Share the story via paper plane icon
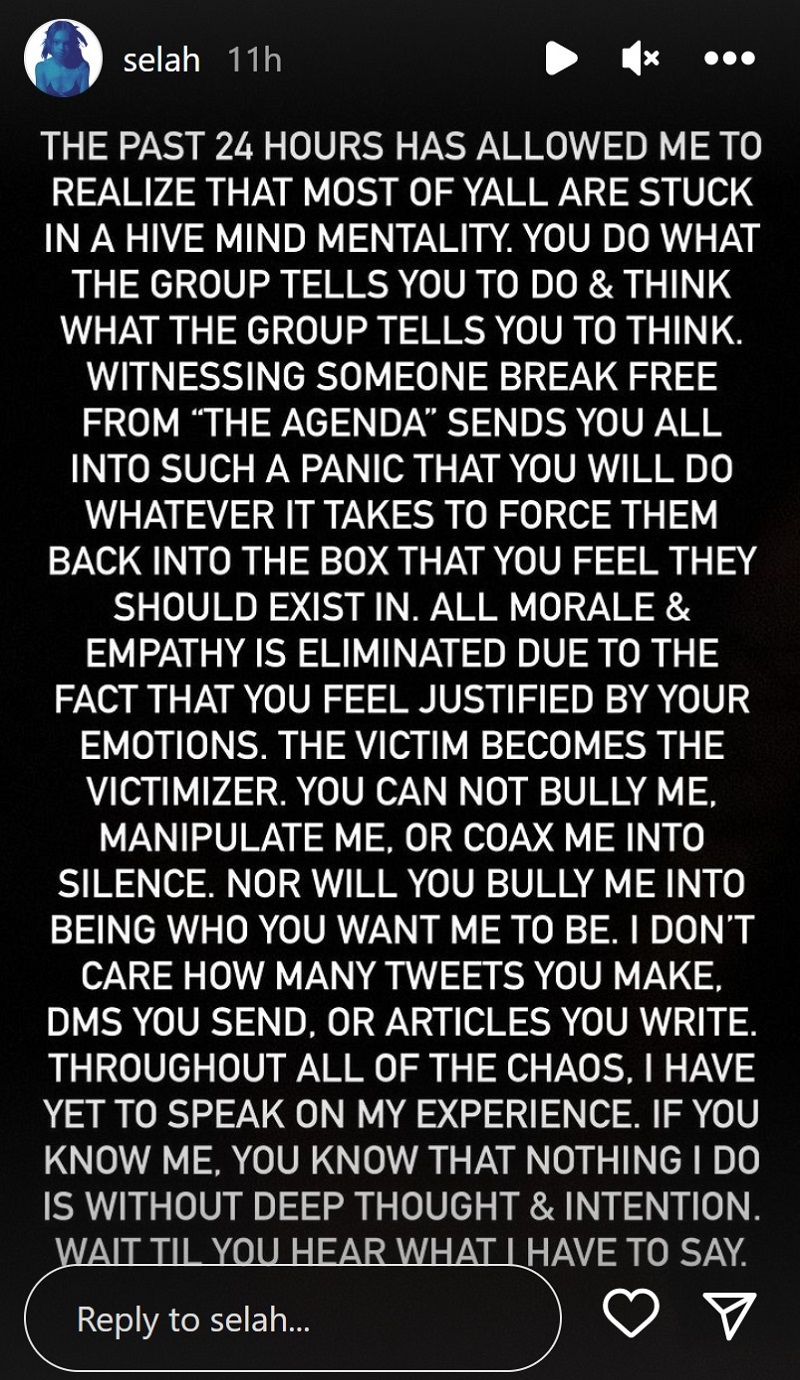Viewport: 800px width, 1380px height. (x=731, y=1313)
